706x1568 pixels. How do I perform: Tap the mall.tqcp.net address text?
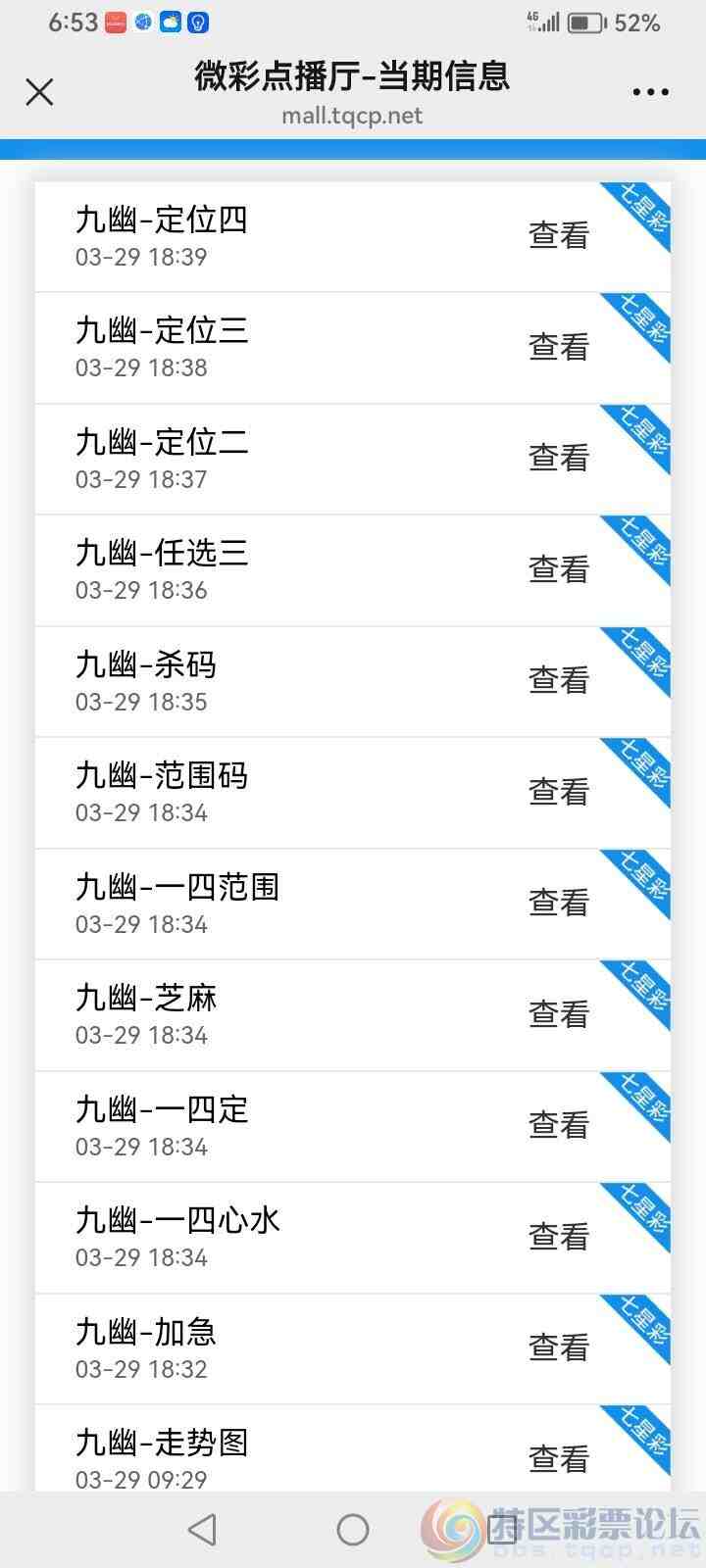(353, 116)
